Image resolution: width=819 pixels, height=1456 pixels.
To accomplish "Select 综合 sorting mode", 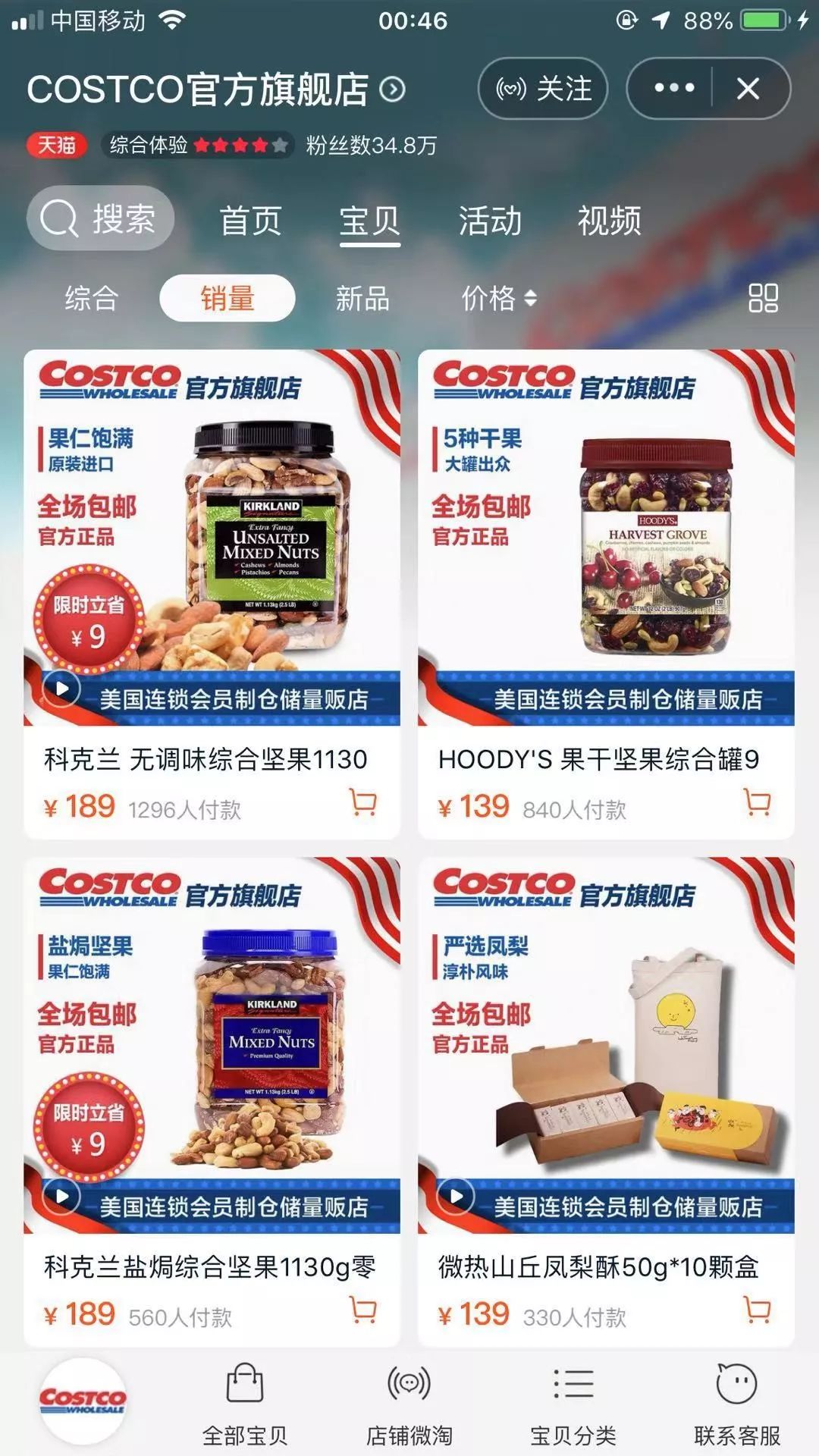I will pos(91,299).
